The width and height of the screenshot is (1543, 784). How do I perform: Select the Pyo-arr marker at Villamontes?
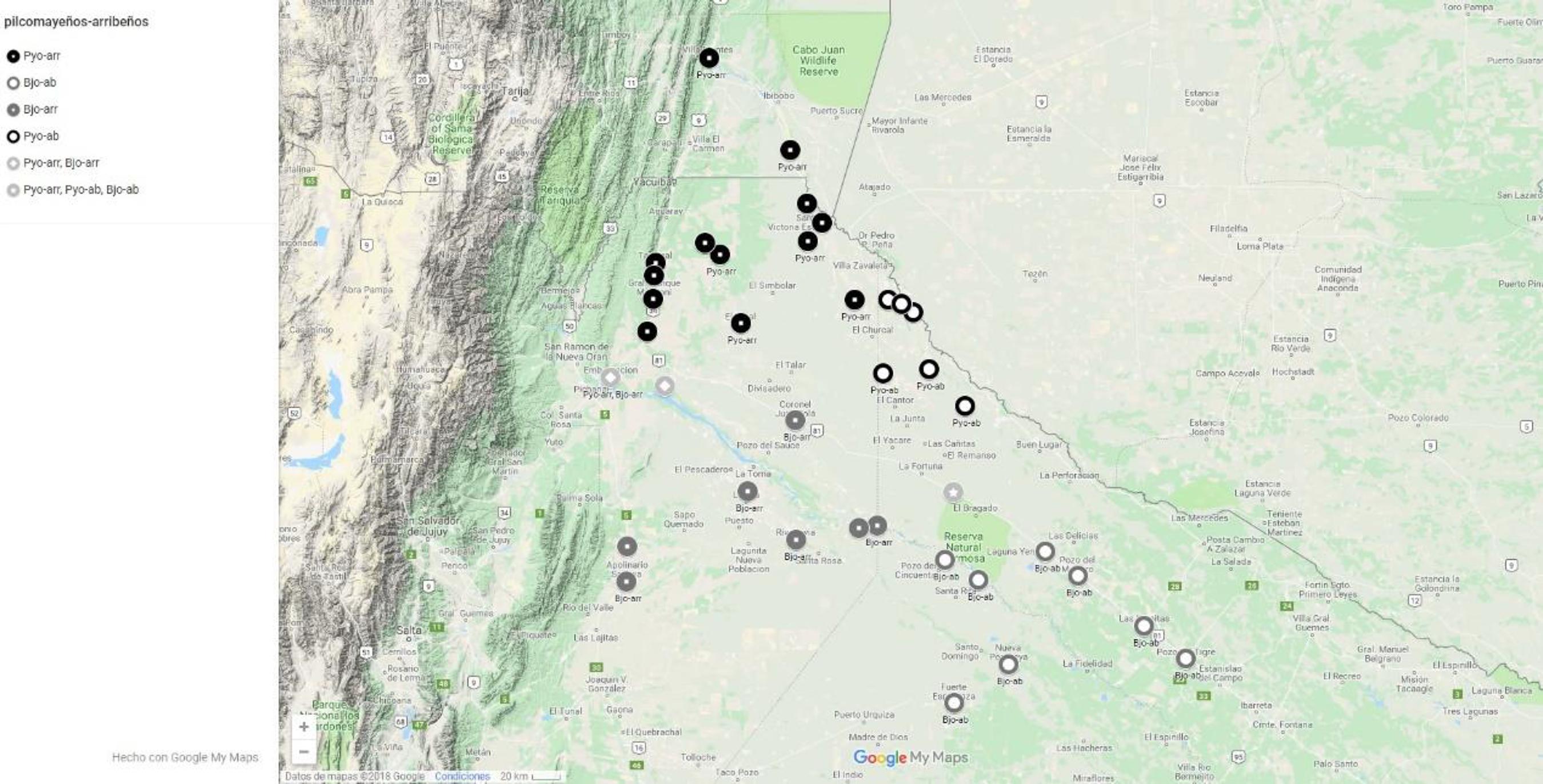click(709, 58)
